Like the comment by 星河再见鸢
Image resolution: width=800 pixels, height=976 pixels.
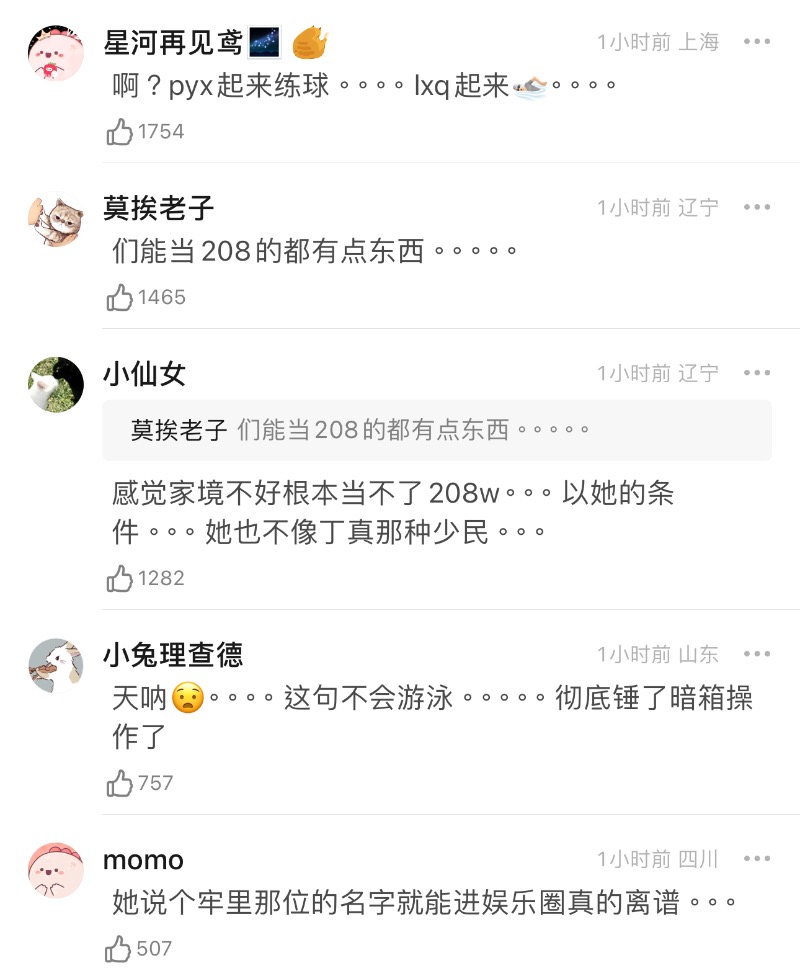point(120,132)
